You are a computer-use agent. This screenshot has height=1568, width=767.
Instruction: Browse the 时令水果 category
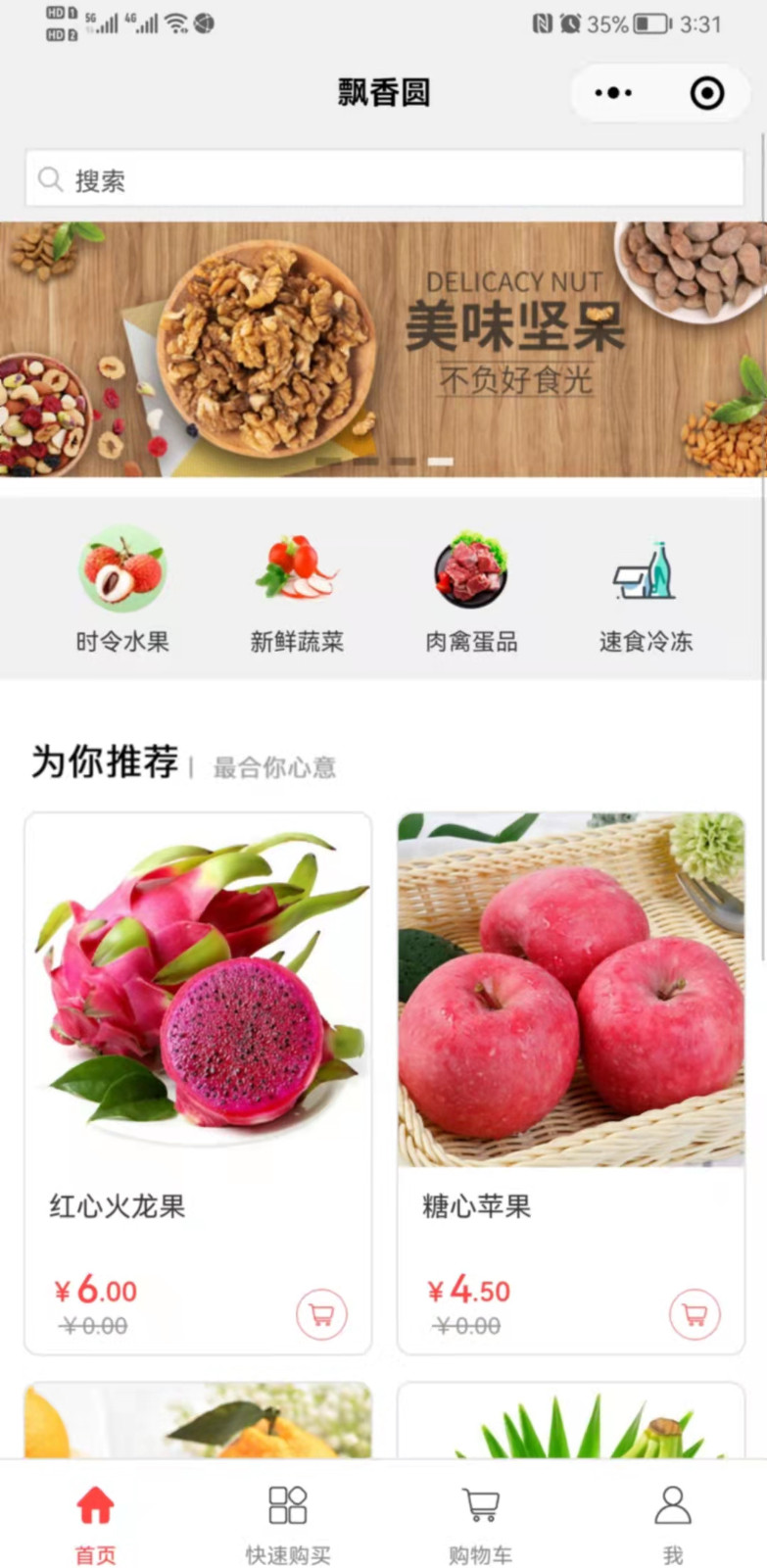point(122,589)
